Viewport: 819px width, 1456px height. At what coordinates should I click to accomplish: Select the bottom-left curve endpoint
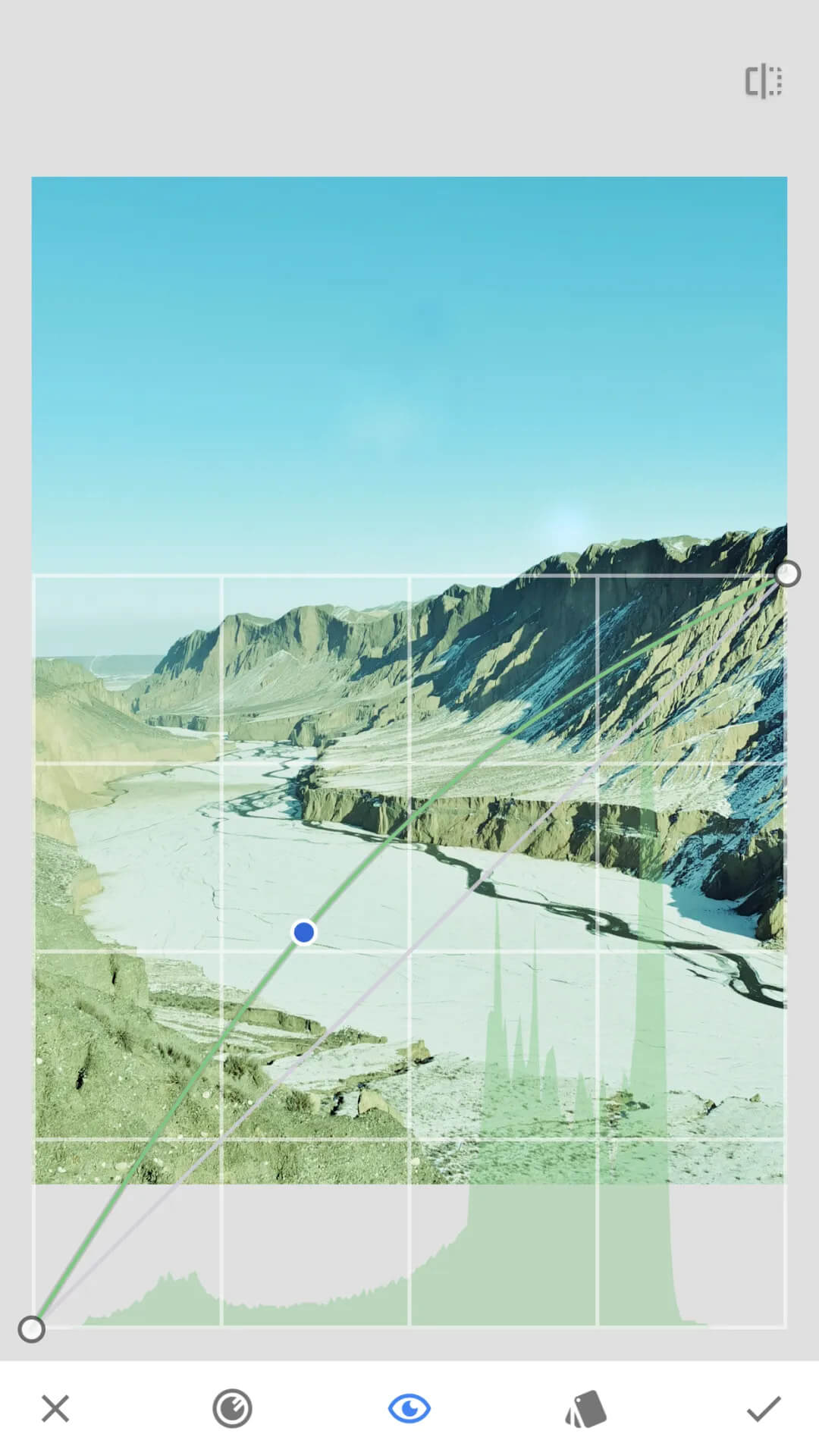pyautogui.click(x=31, y=1329)
